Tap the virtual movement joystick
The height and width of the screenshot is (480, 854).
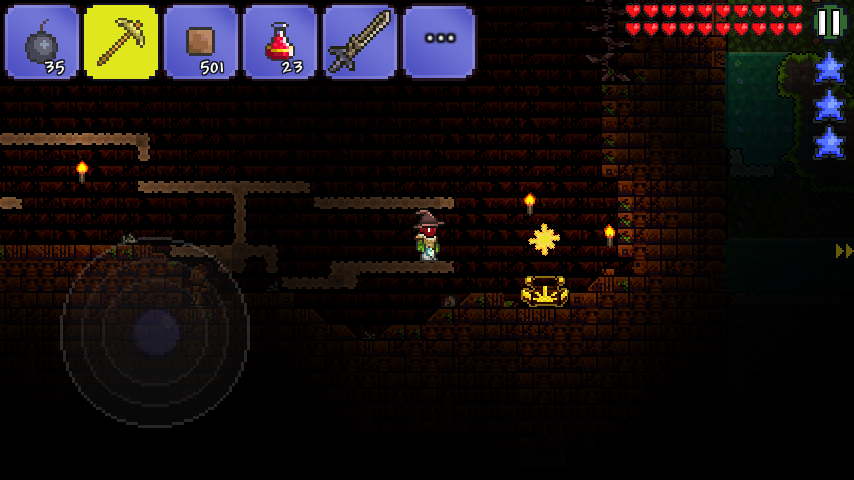point(155,330)
